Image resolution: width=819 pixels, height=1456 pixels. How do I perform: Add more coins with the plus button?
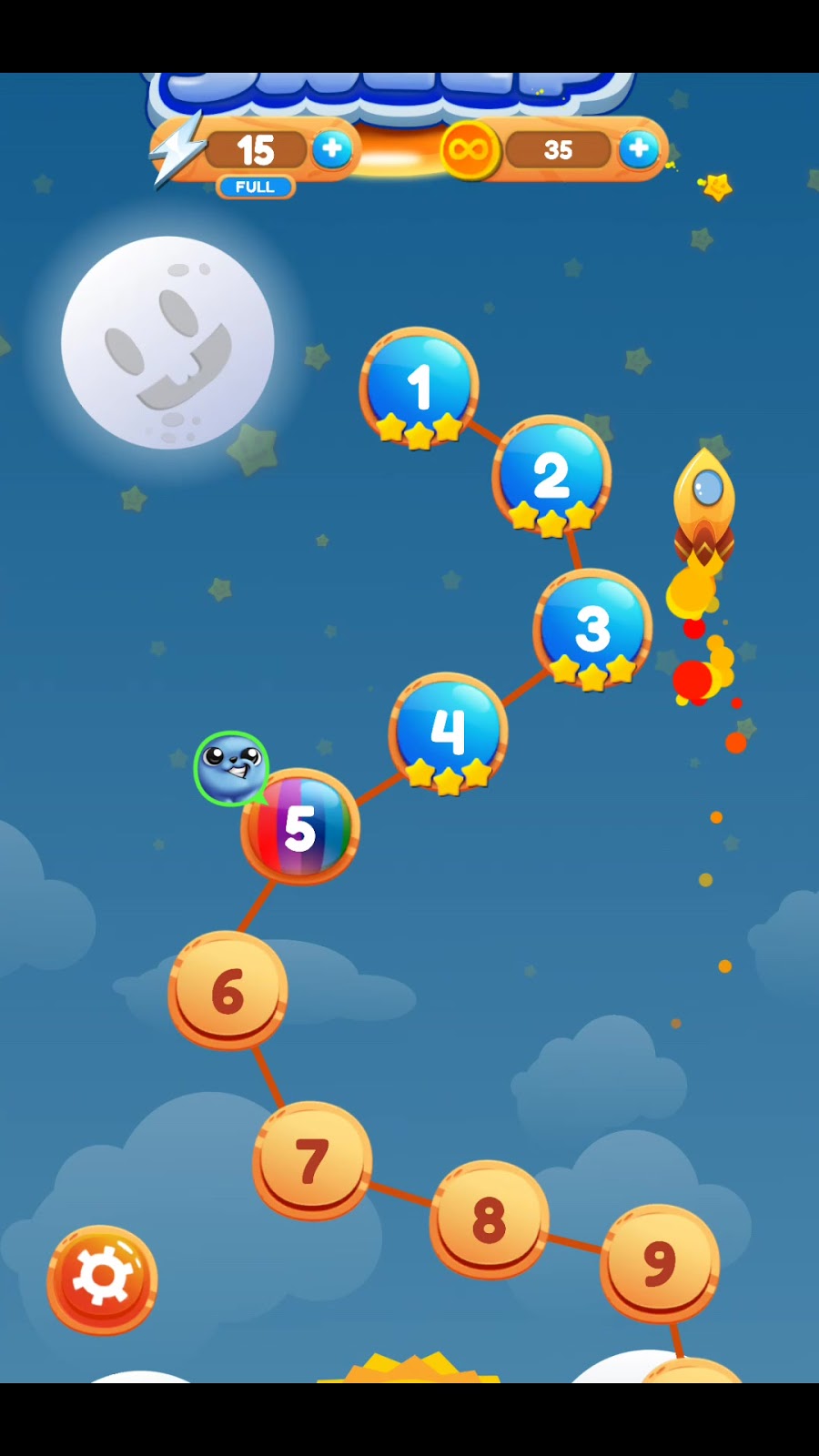(639, 148)
